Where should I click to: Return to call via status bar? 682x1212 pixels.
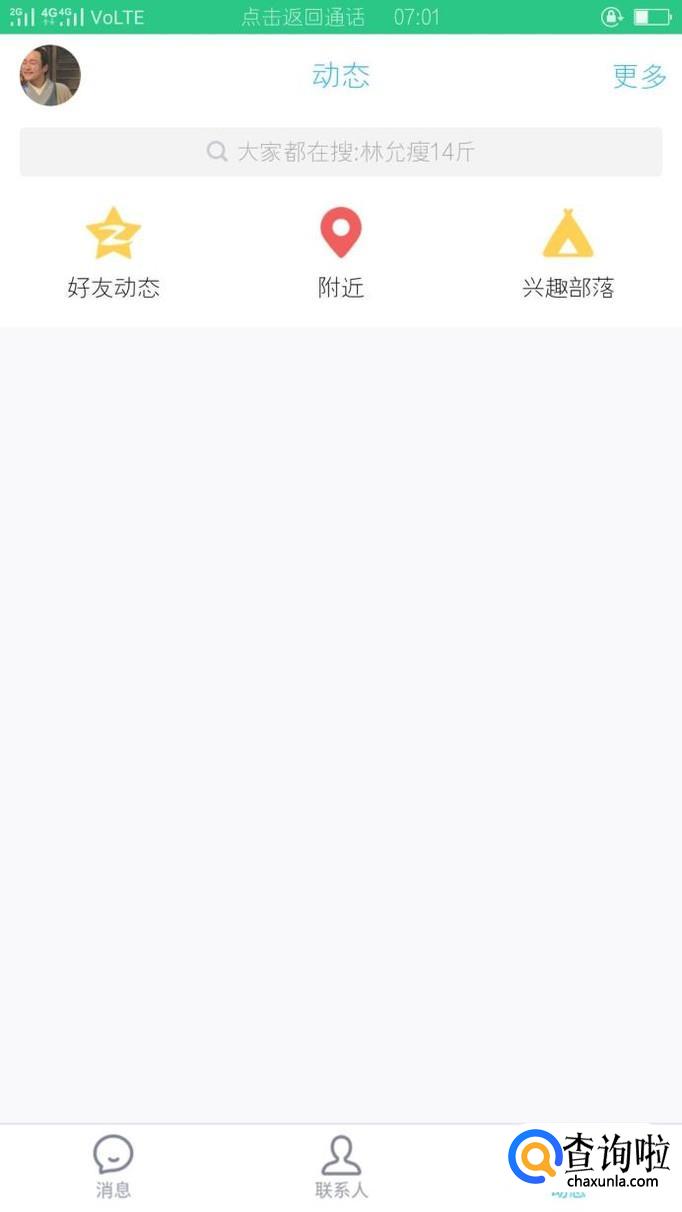303,17
